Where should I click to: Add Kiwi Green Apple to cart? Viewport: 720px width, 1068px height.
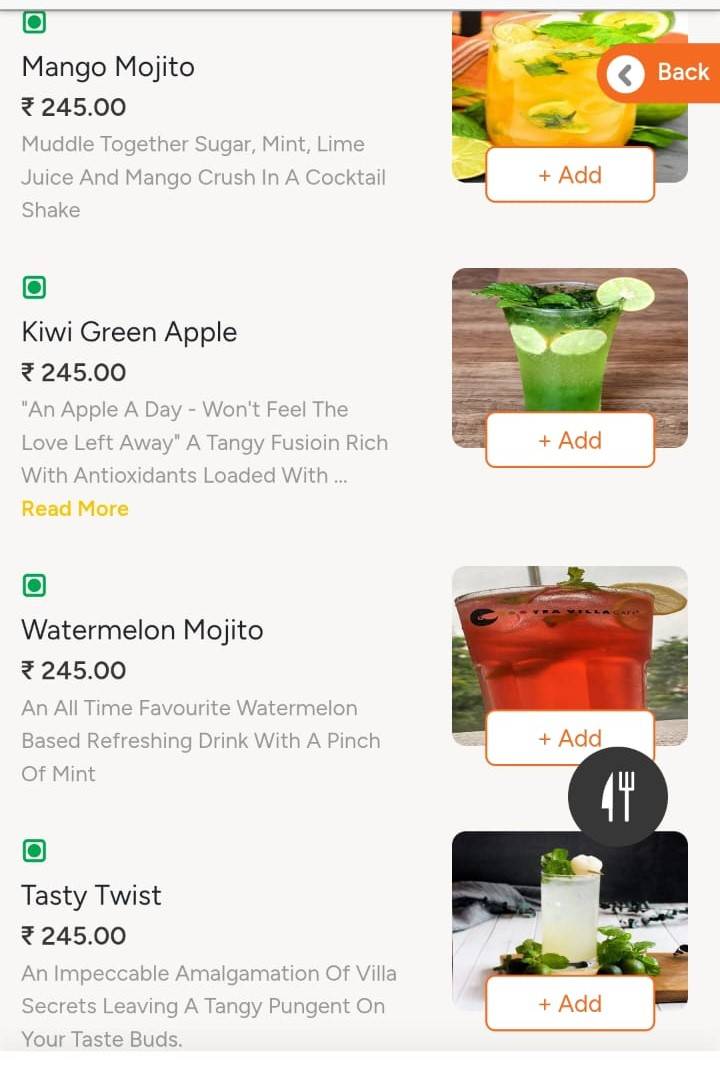click(x=570, y=440)
